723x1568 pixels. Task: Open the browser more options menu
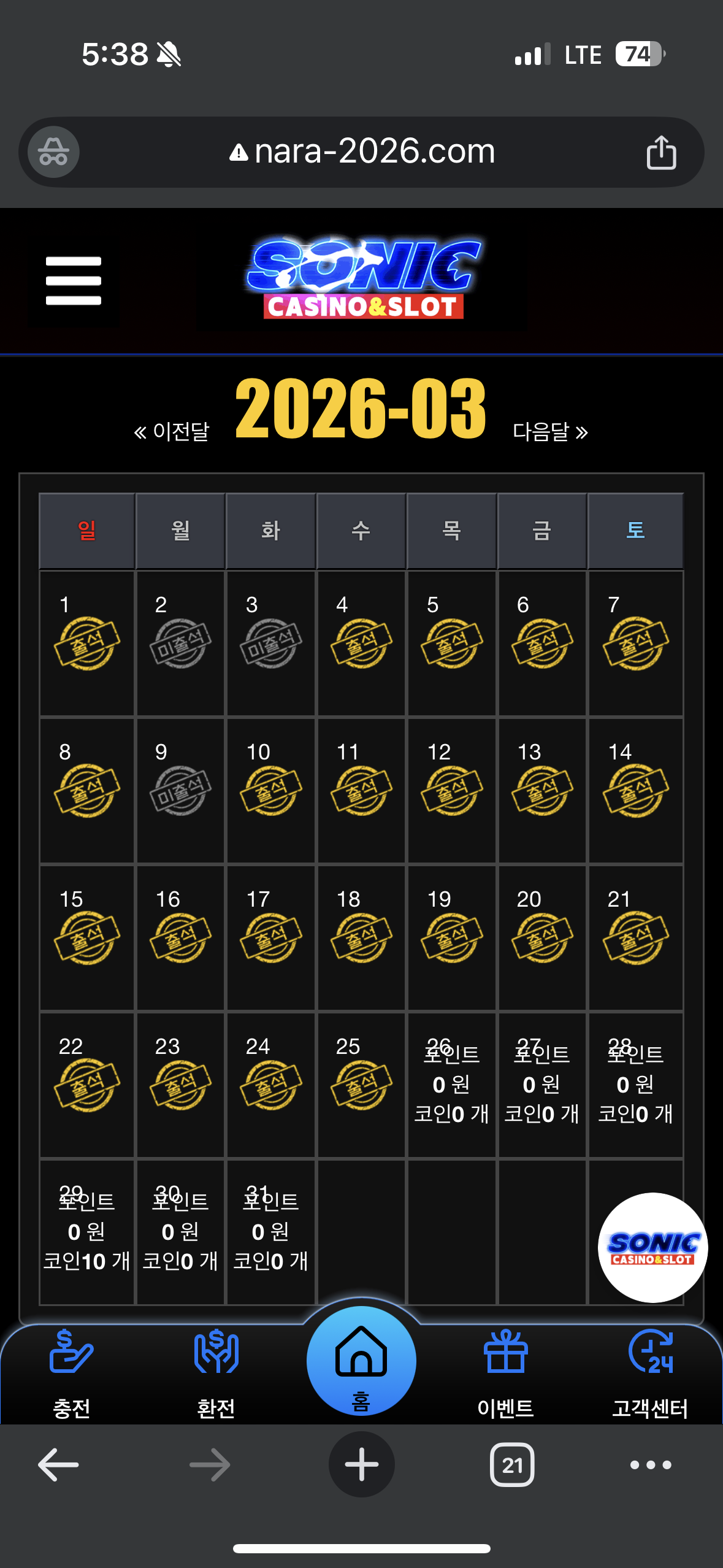click(651, 1464)
